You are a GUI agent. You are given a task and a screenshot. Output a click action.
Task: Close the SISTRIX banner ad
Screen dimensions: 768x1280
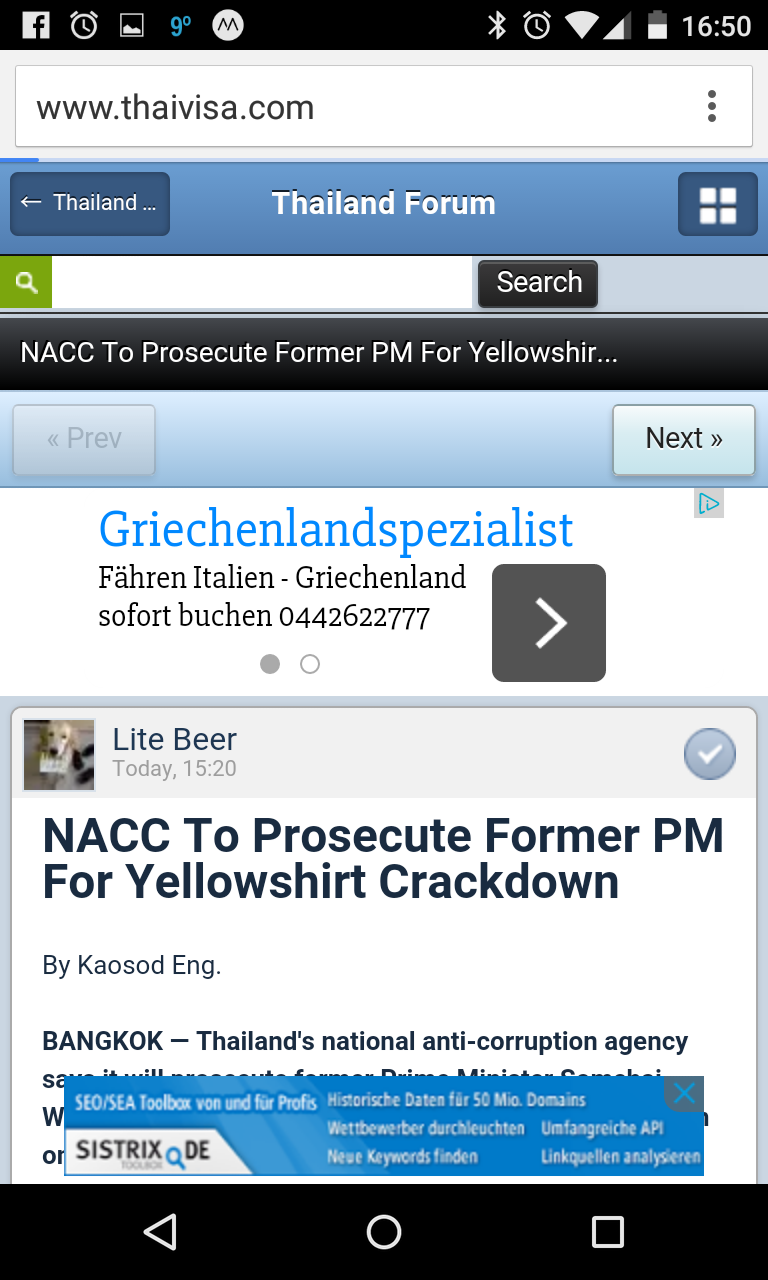tap(685, 1094)
